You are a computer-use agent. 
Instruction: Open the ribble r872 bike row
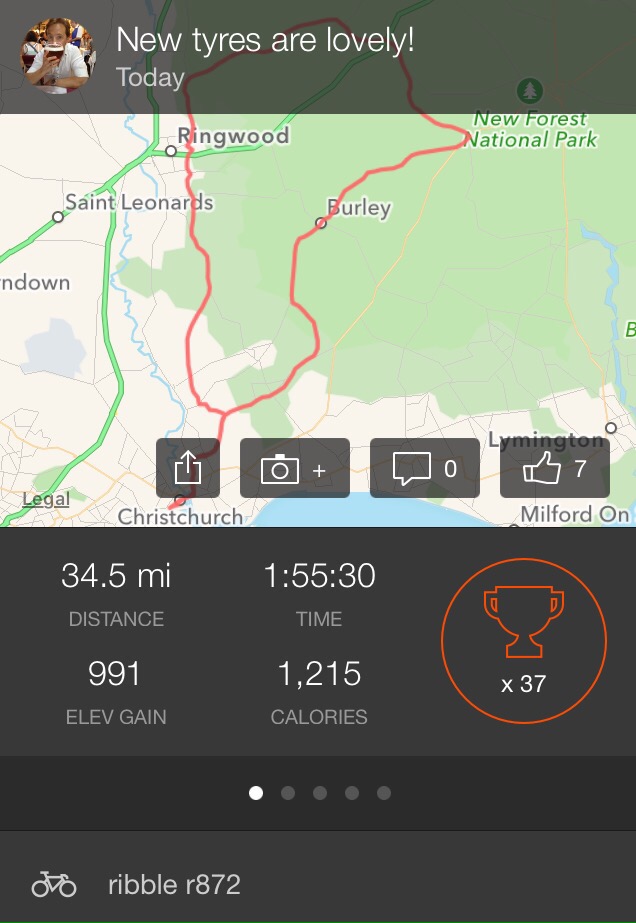[318, 884]
